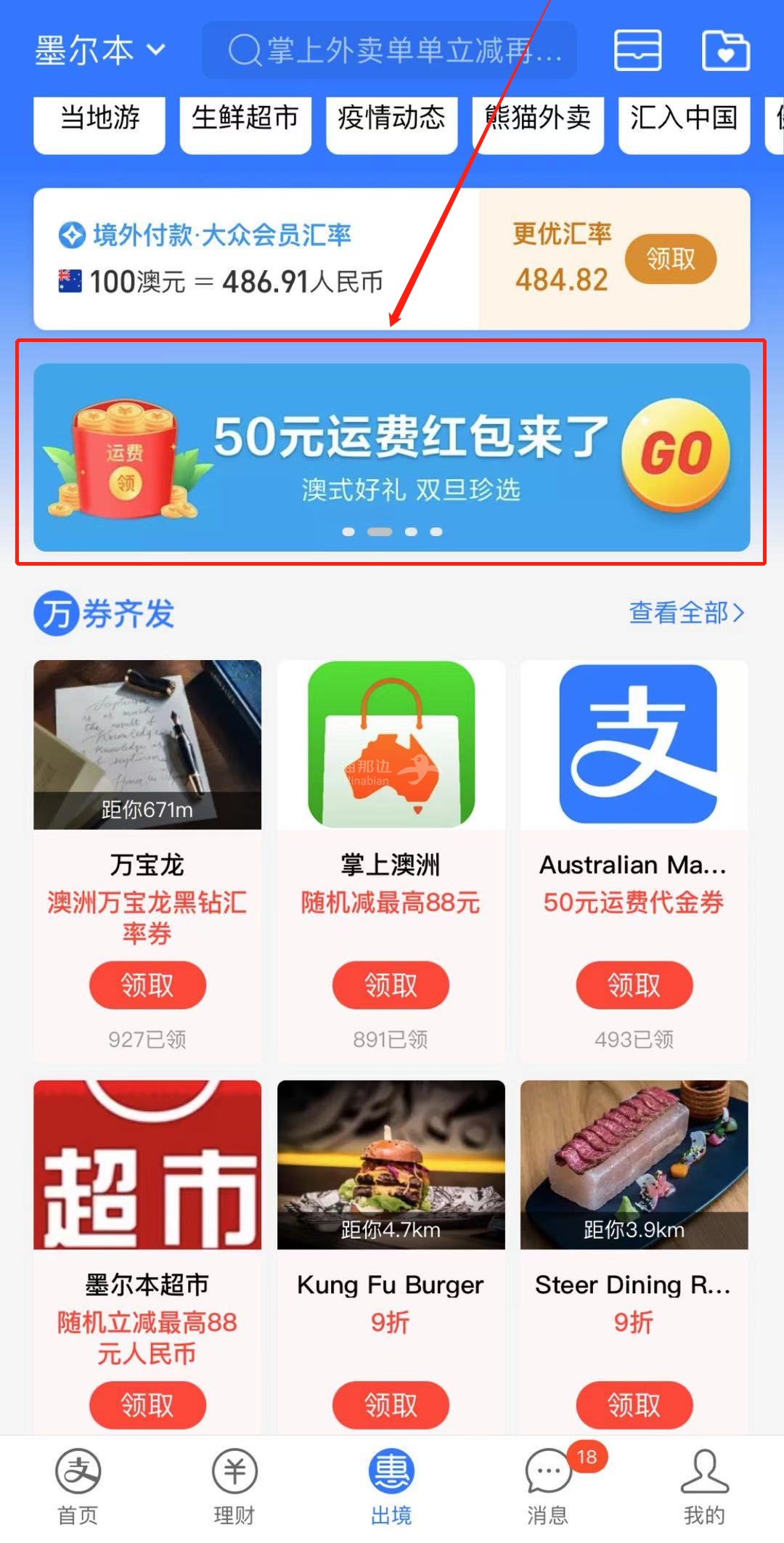Switch to the 理财 tab
The image size is (784, 1543).
point(234,1486)
